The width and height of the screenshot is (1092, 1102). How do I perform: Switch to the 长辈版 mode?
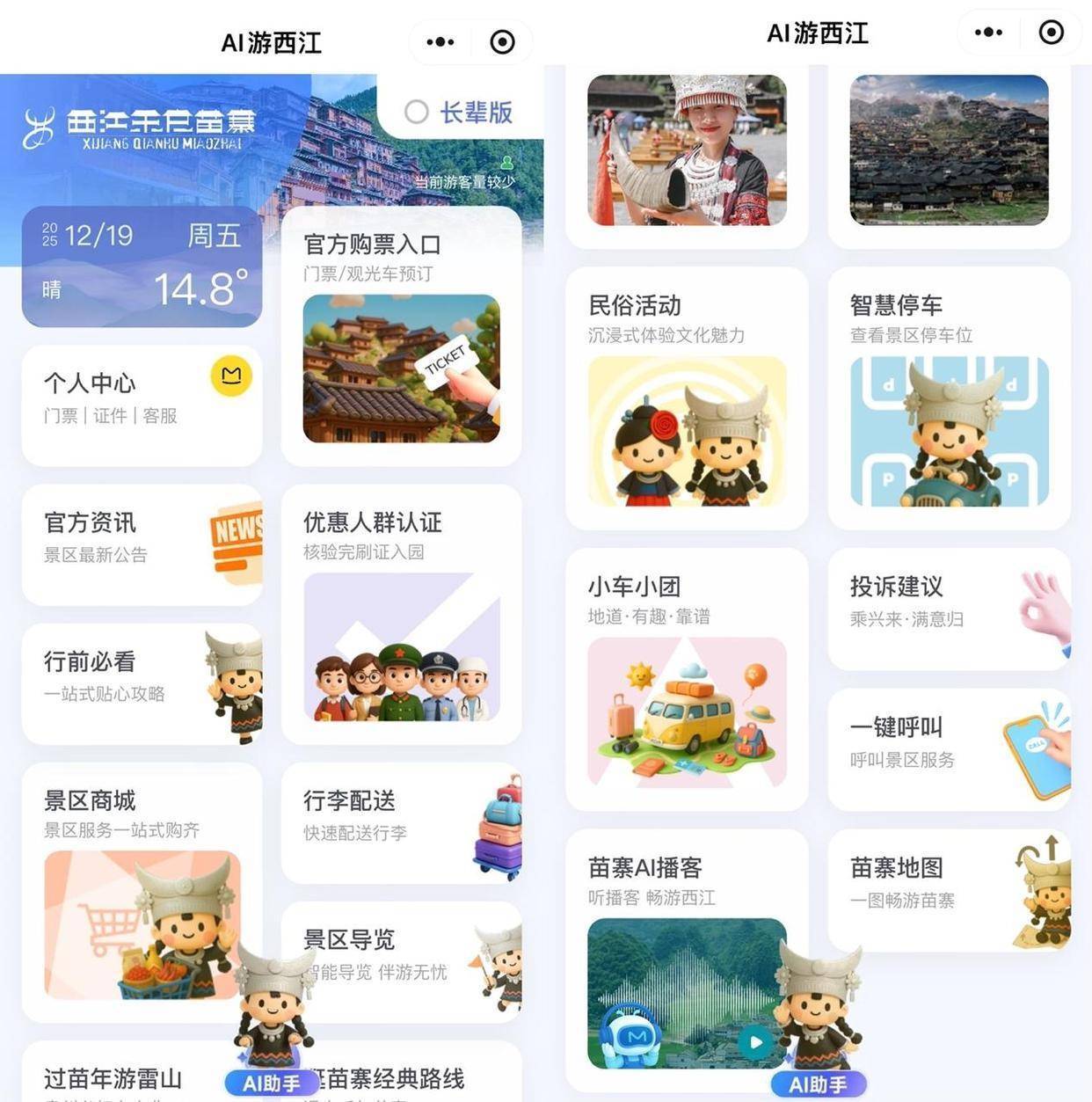(x=459, y=113)
